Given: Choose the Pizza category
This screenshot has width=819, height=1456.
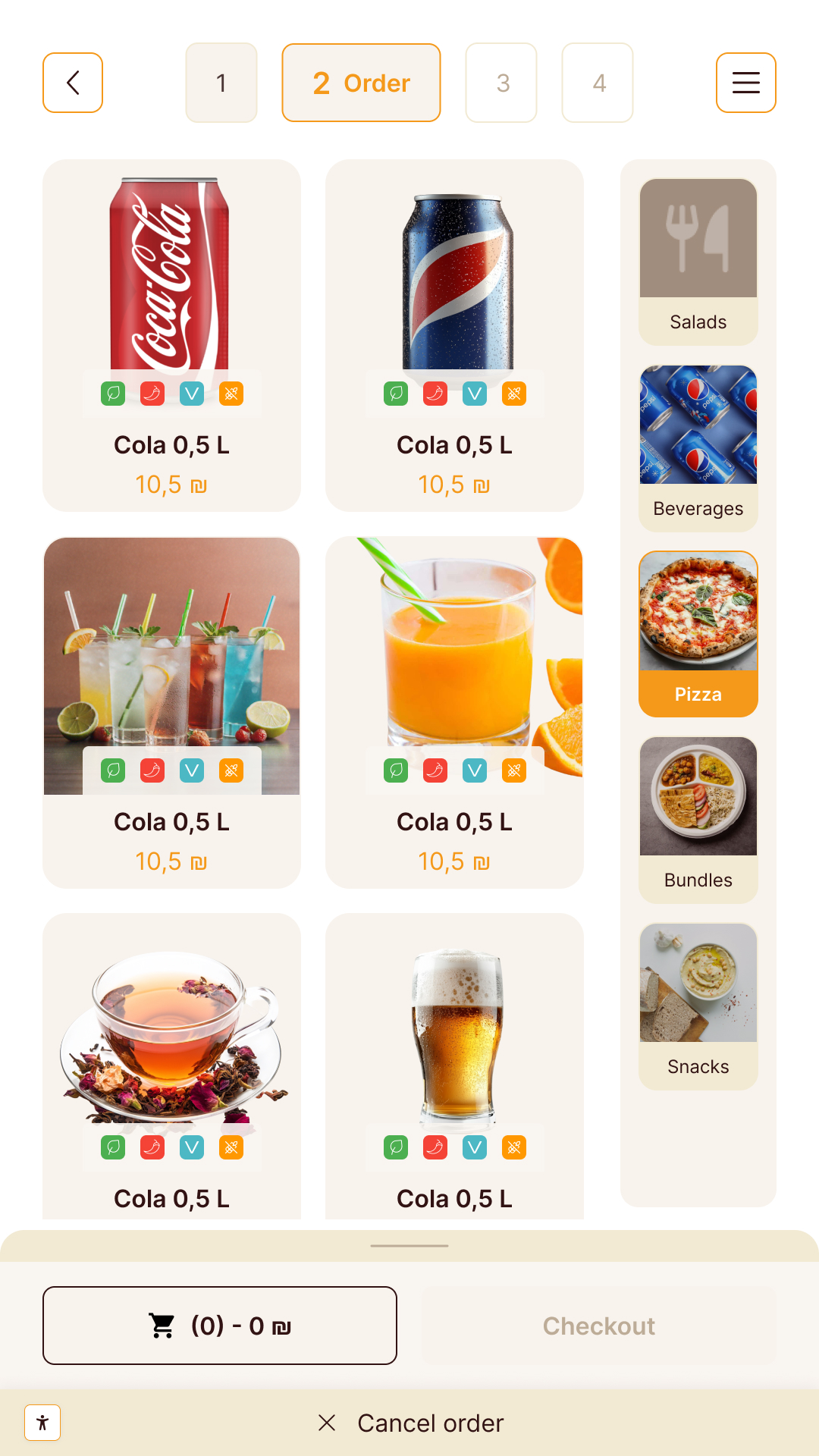Looking at the screenshot, I should (698, 634).
